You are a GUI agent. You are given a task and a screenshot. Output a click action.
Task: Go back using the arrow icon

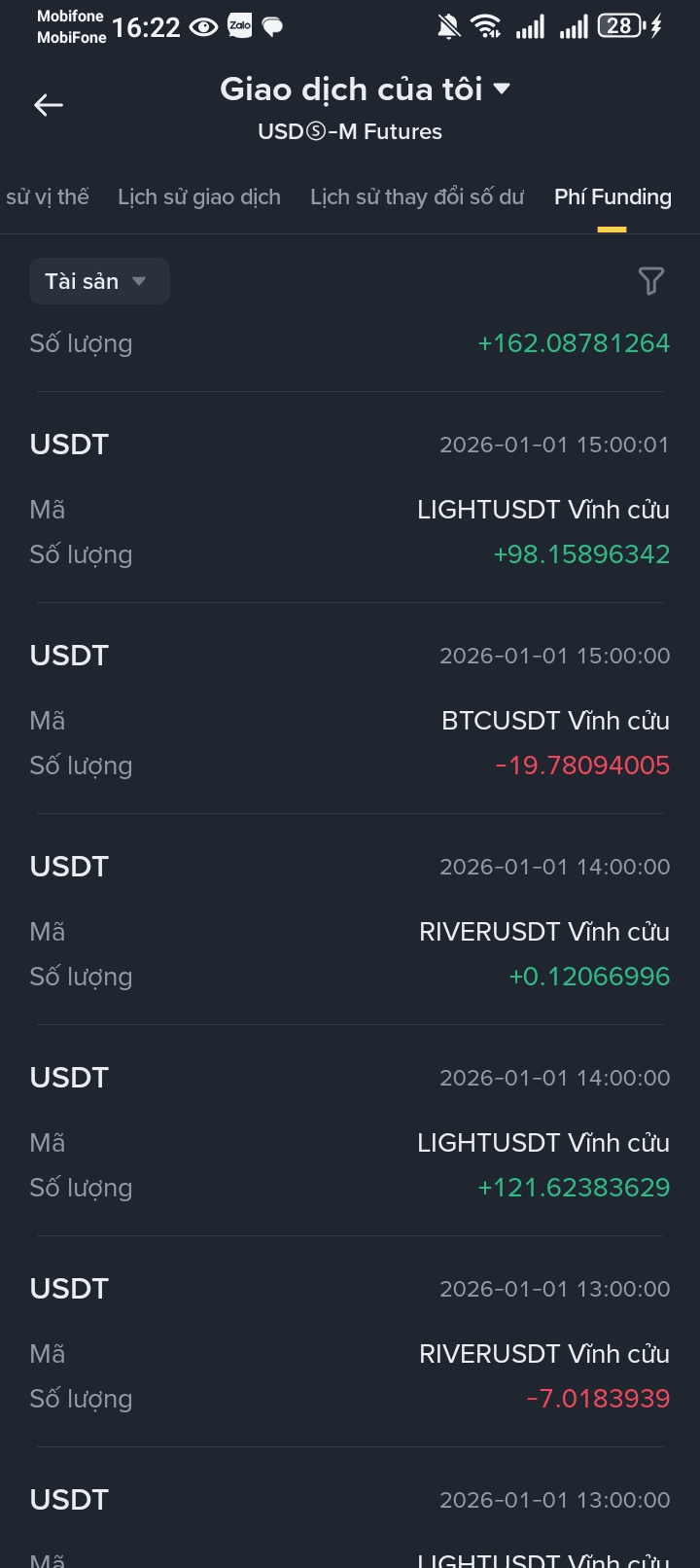(49, 105)
